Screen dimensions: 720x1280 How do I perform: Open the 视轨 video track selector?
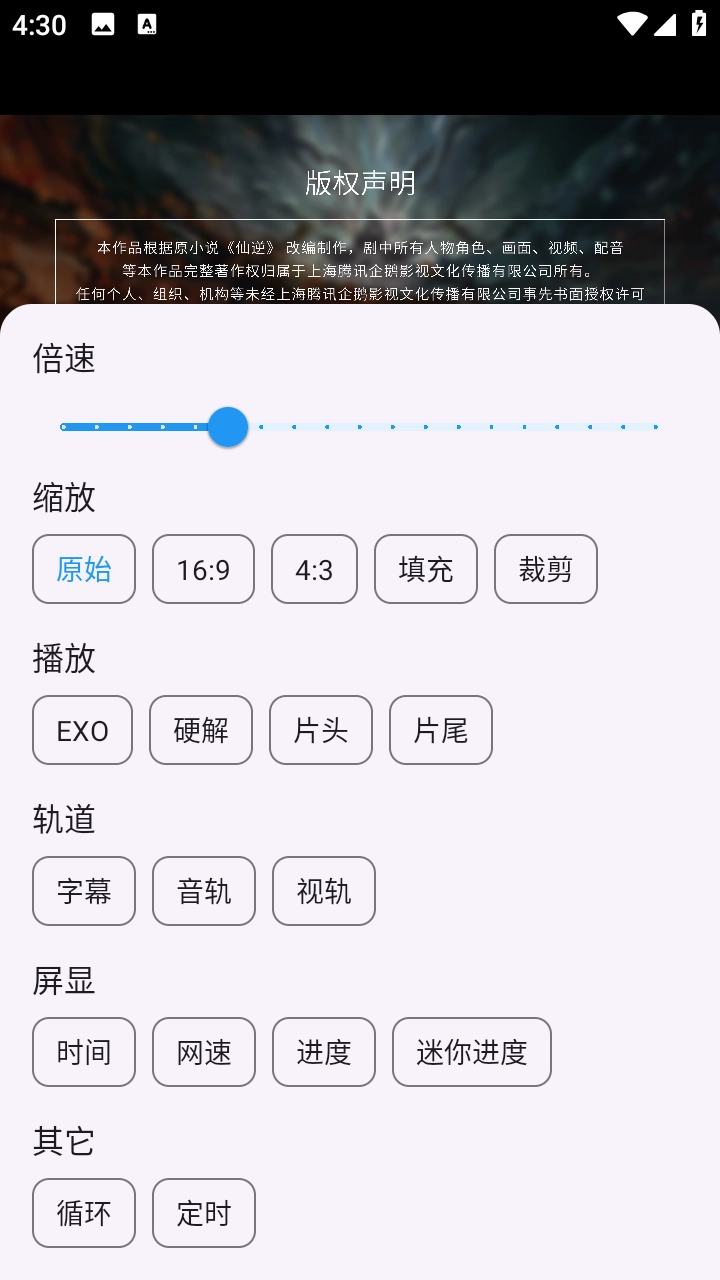point(323,891)
